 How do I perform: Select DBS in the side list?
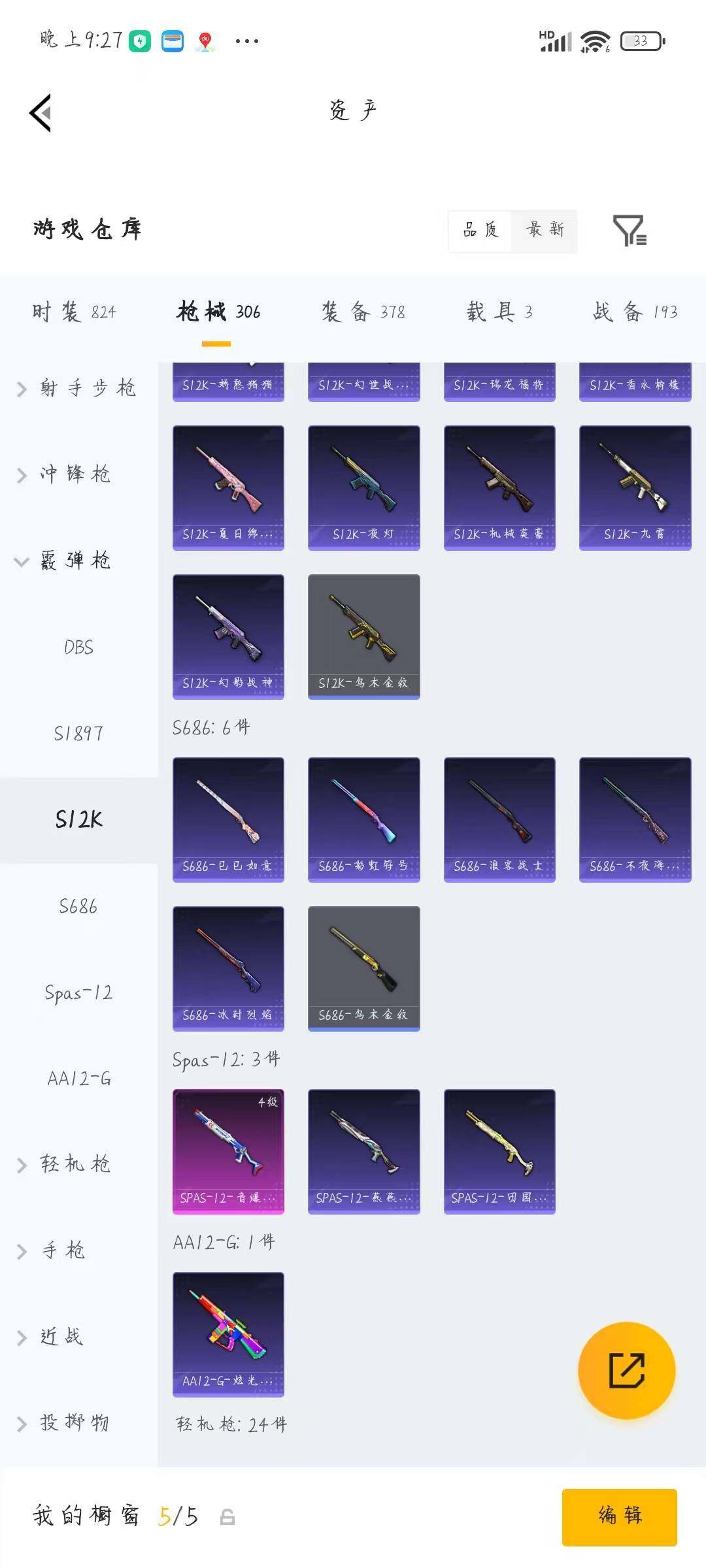[78, 647]
